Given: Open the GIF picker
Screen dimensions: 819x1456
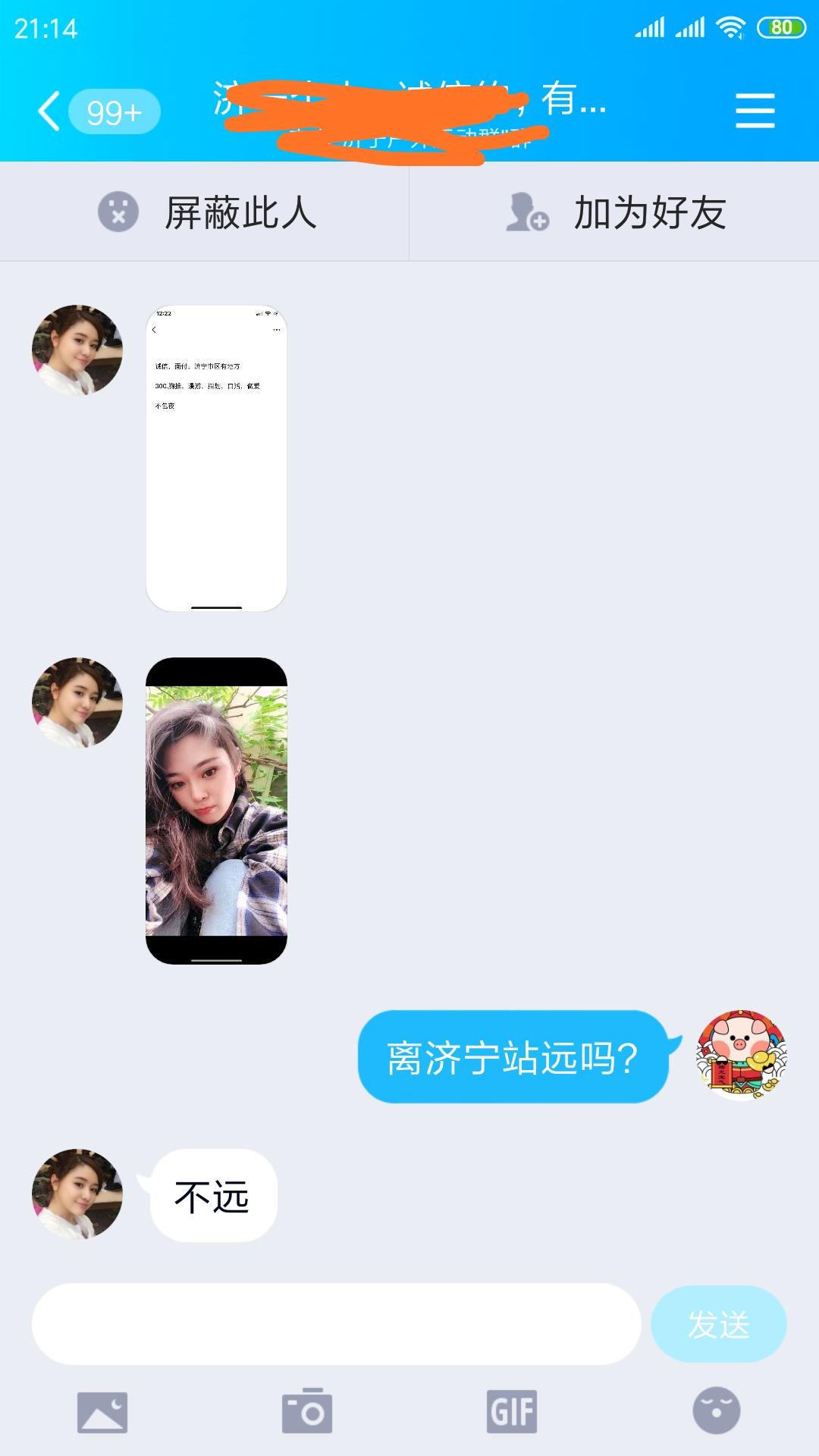Looking at the screenshot, I should pos(512,1412).
